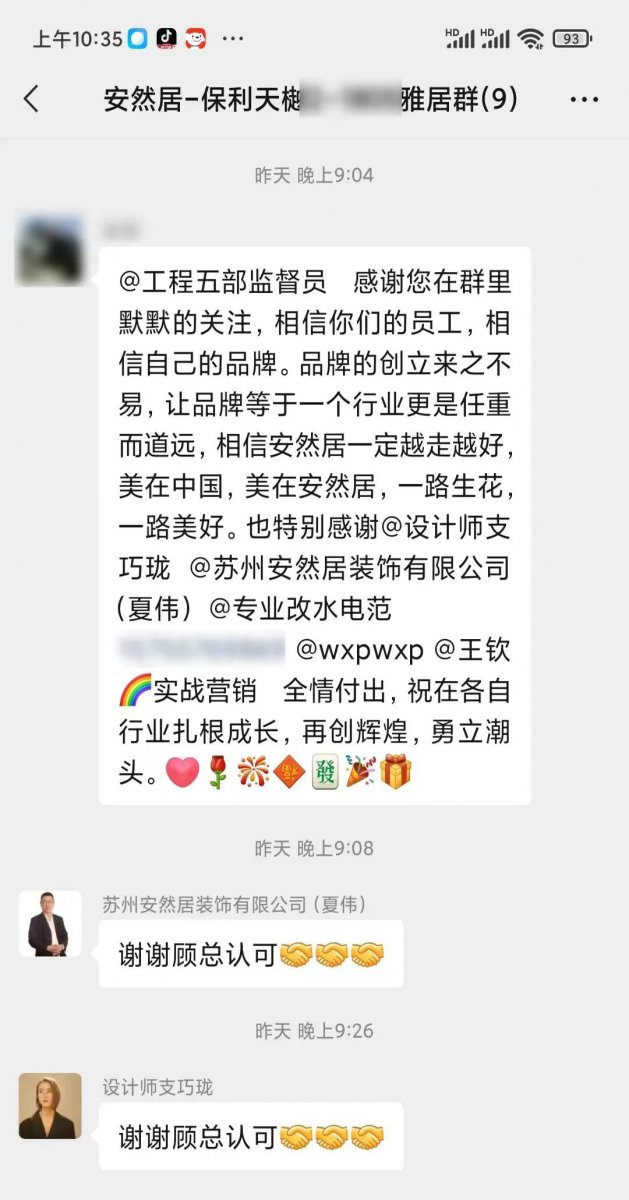
Task: Tap 夏伟's avatar in suit
Action: (50, 923)
